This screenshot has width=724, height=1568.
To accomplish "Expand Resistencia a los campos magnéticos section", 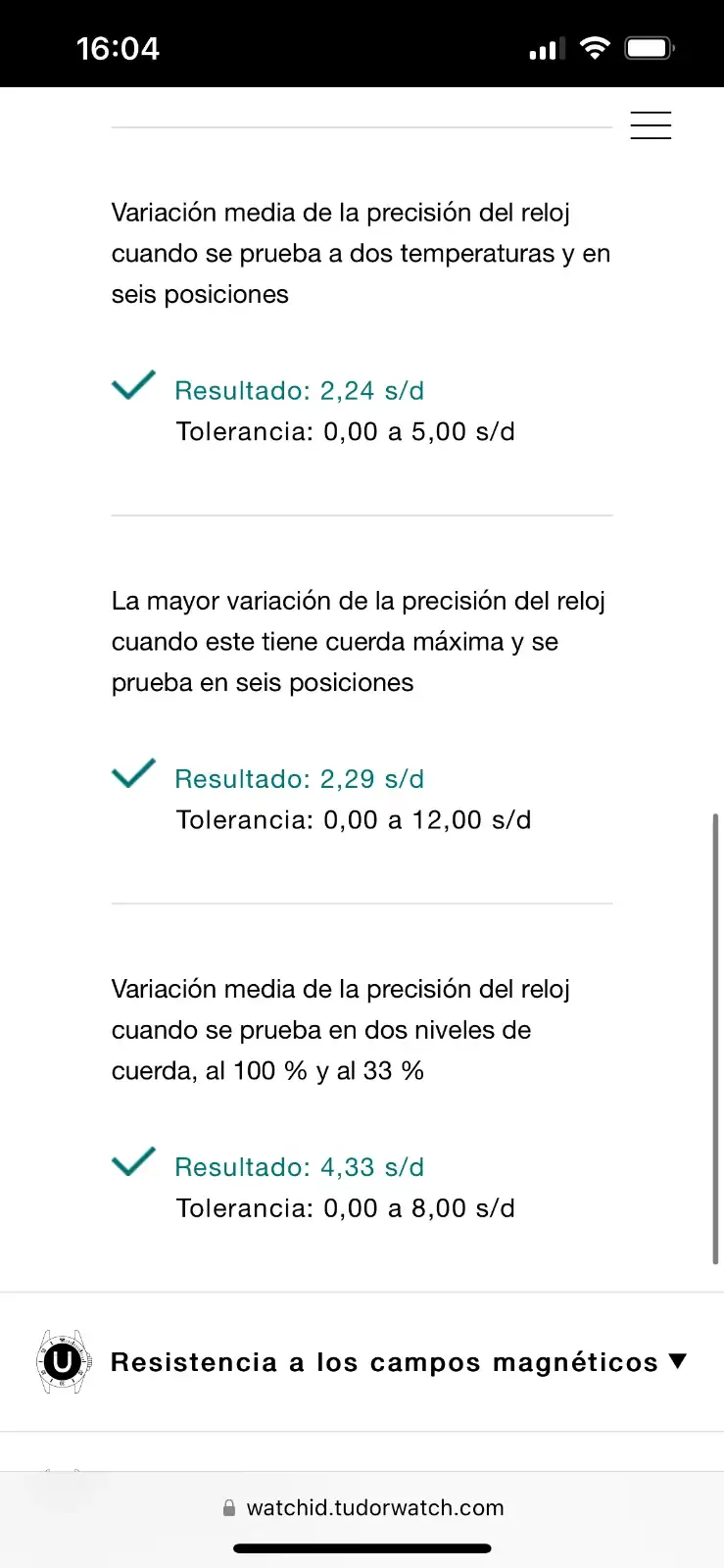I will click(362, 1362).
